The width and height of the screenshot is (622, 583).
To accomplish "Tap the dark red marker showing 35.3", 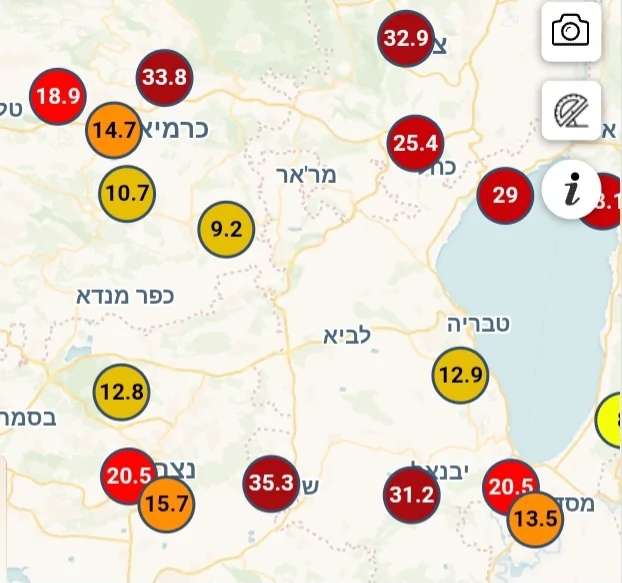I will 271,484.
